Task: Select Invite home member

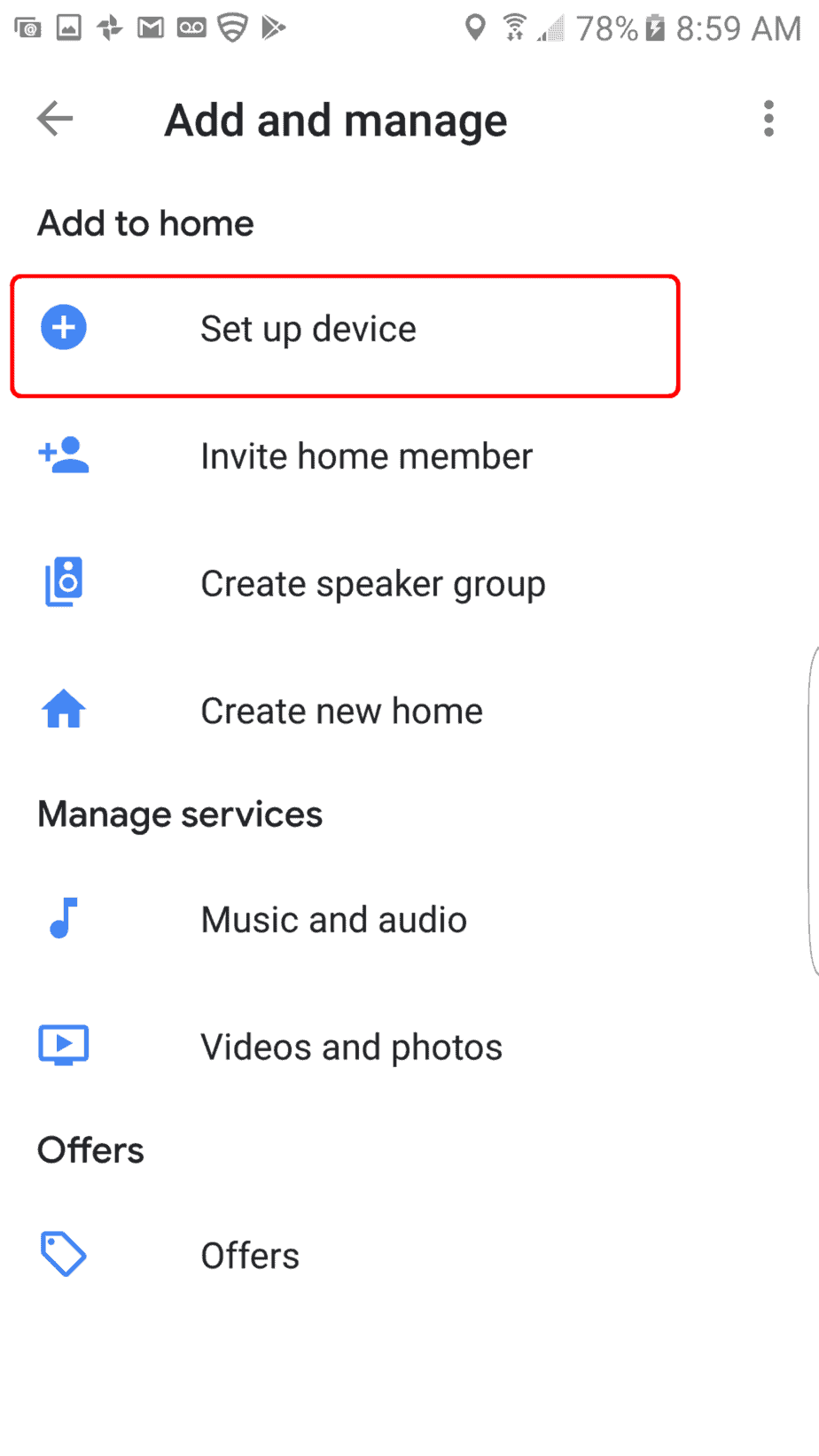Action: tap(366, 455)
